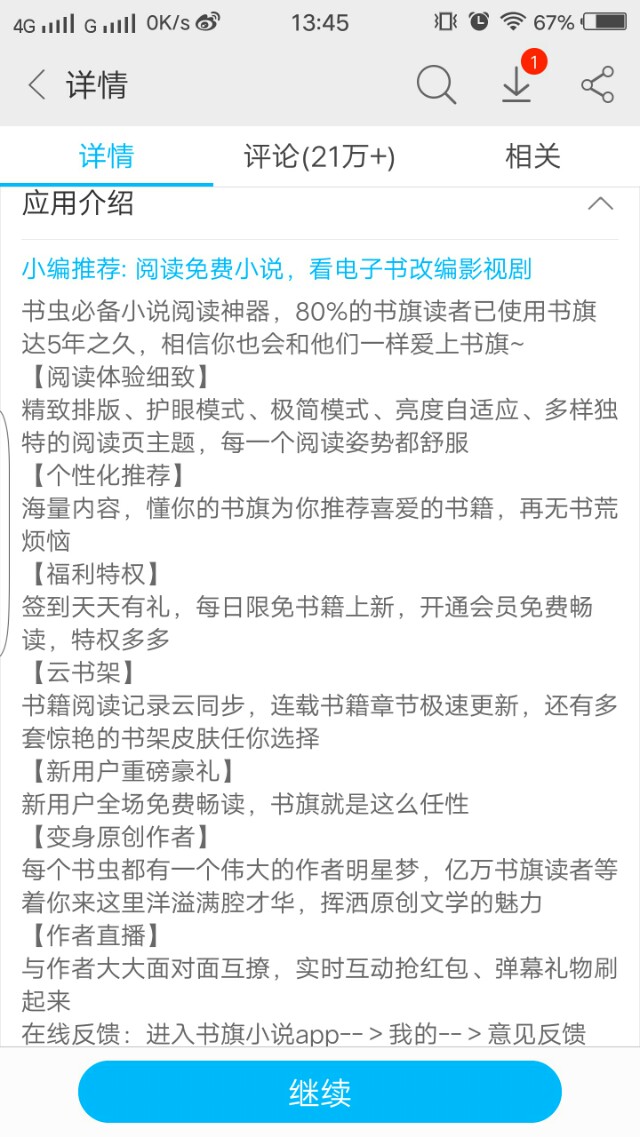Image resolution: width=640 pixels, height=1137 pixels.
Task: Collapse the 应用介绍 section
Action: [600, 204]
